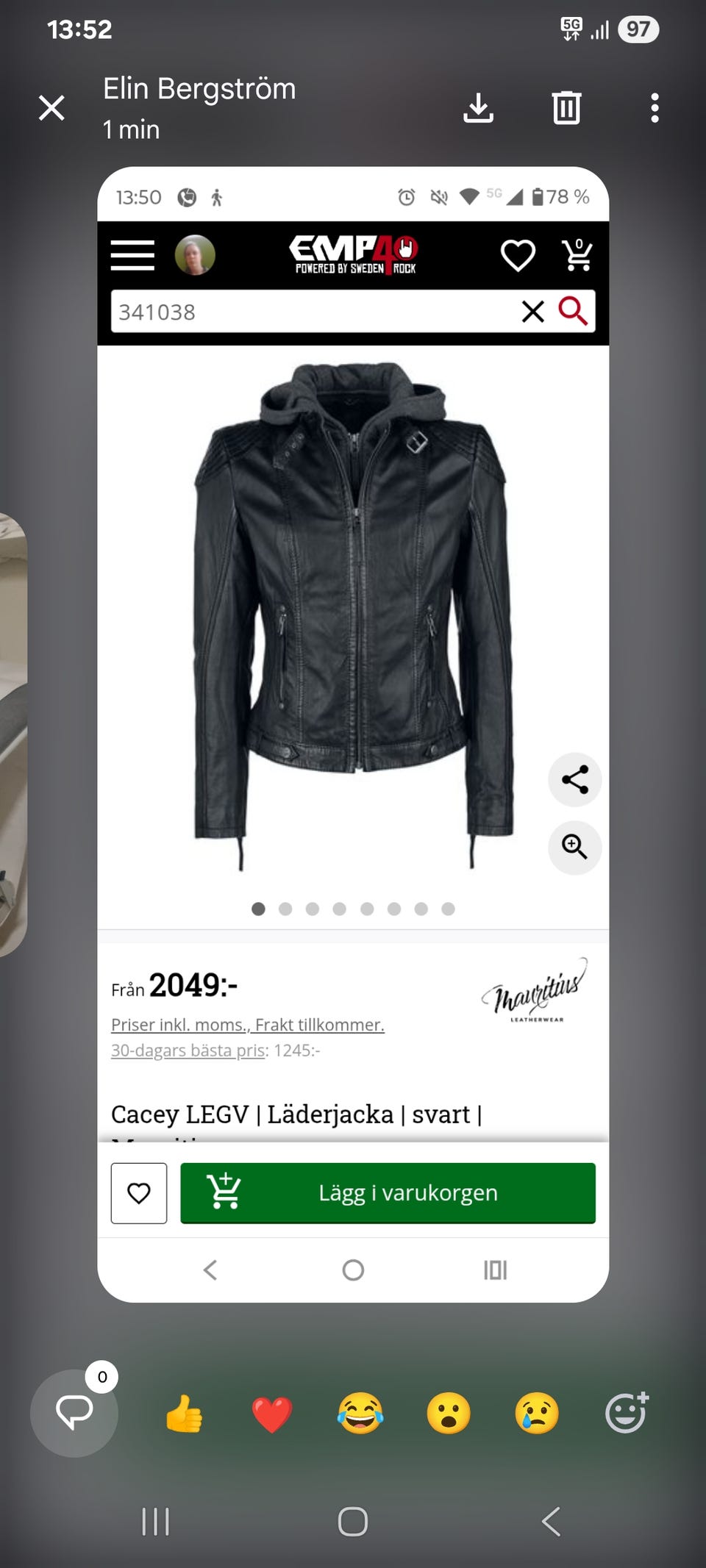React with the surprised emoji
Image resolution: width=706 pixels, height=1568 pixels.
[449, 1413]
